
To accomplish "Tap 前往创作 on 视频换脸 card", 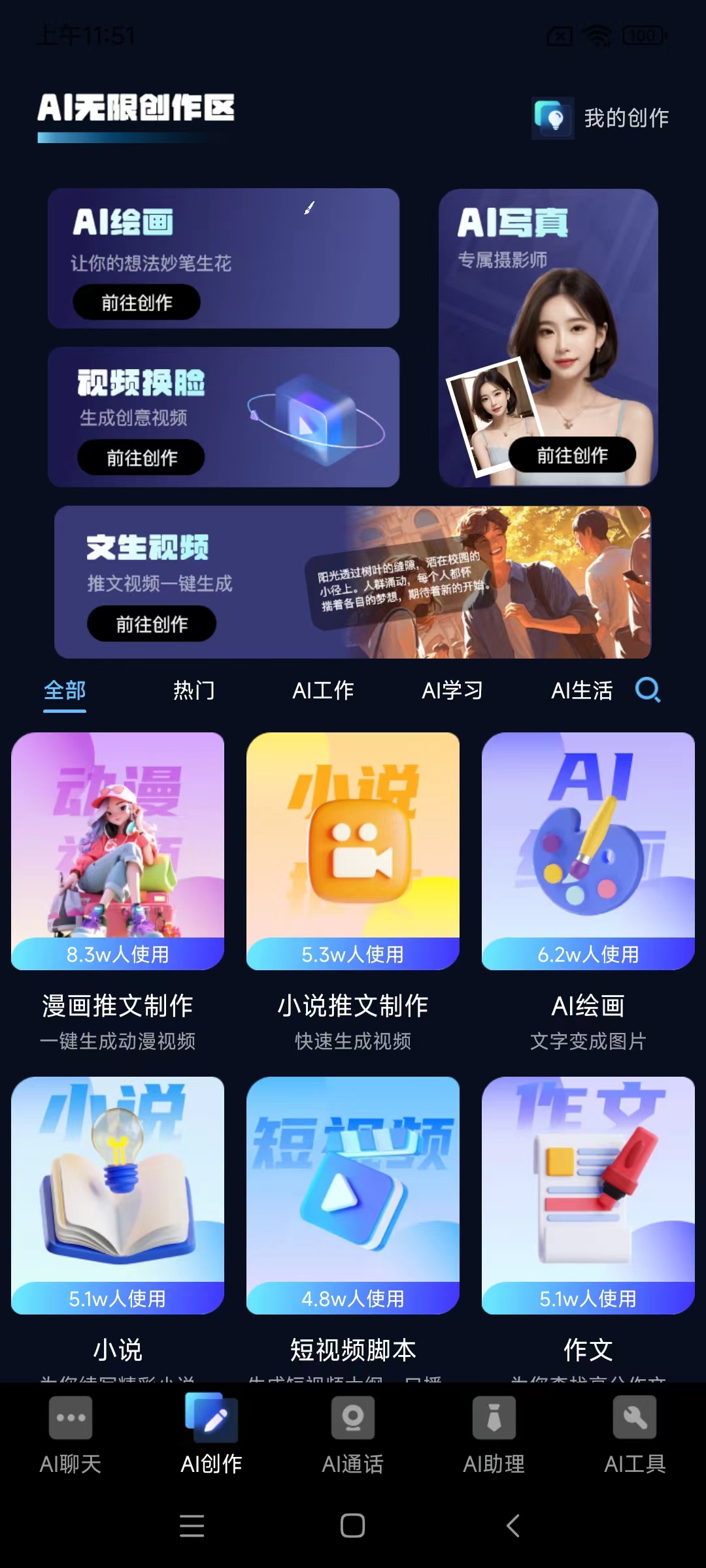I will click(x=141, y=457).
